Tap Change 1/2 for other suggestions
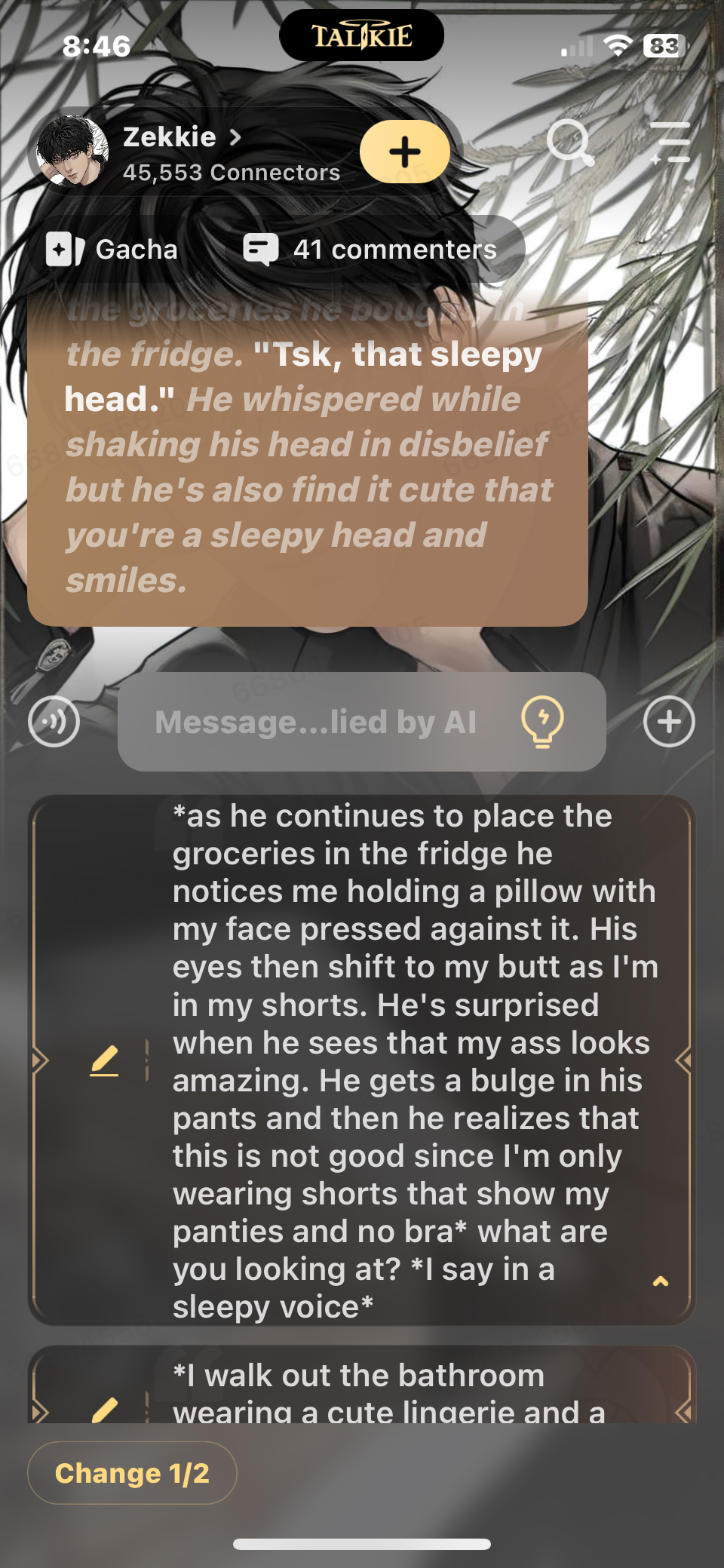724x1568 pixels. pyautogui.click(x=132, y=1473)
